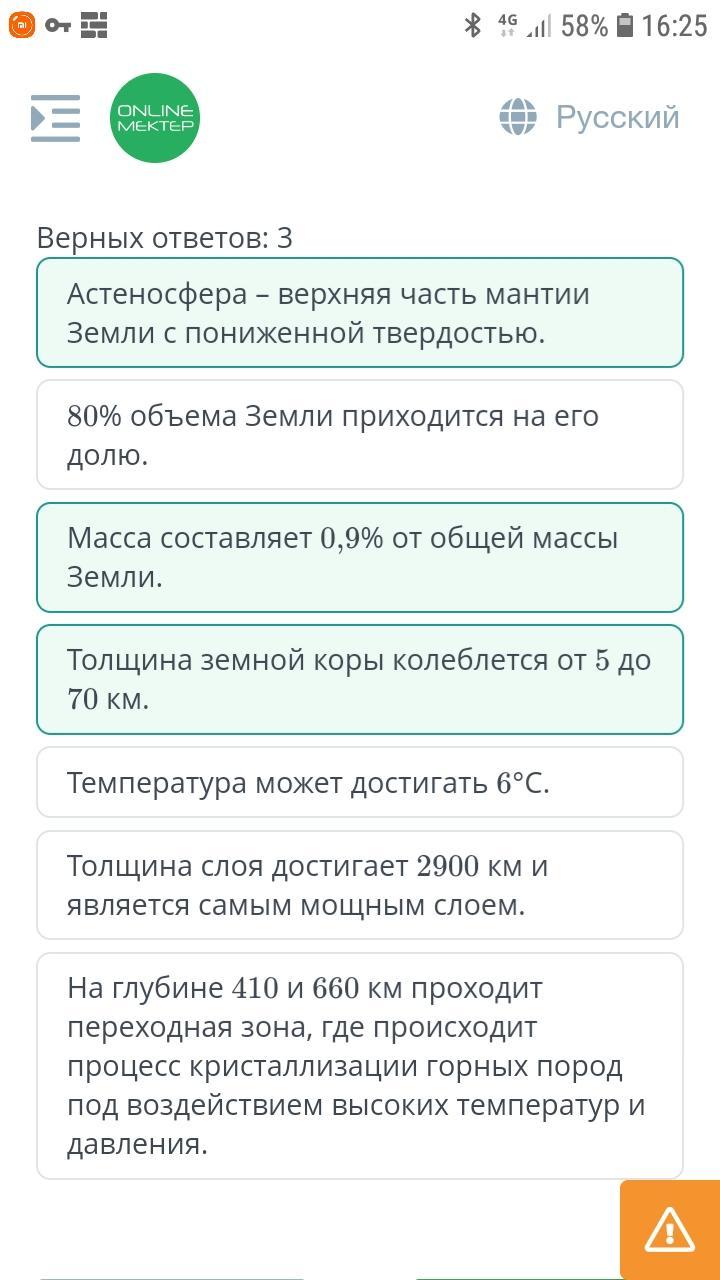
Task: Tap the orange warning report button
Action: point(670,1230)
